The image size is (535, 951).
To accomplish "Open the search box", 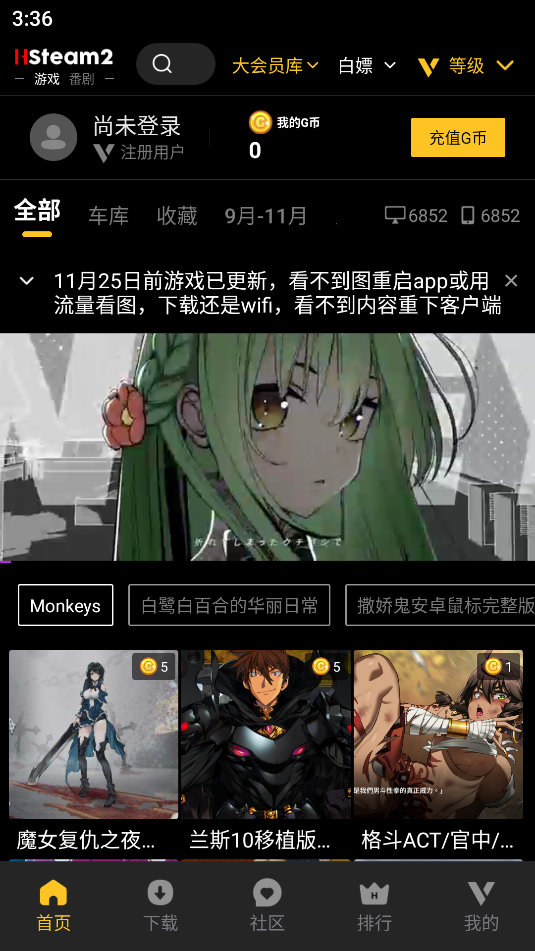I will [175, 64].
